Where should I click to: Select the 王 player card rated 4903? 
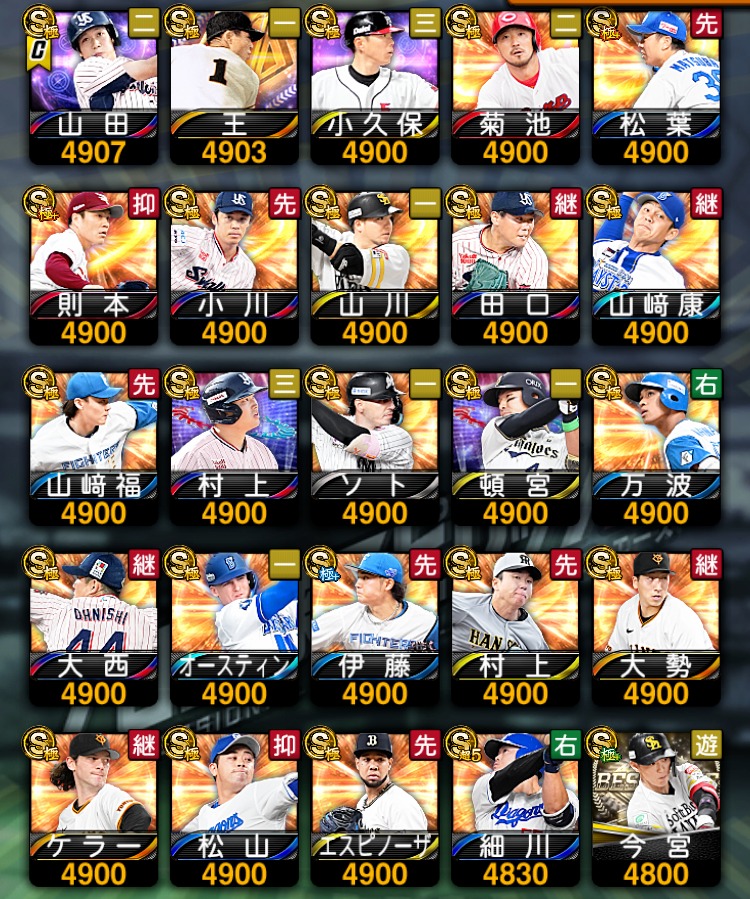pyautogui.click(x=234, y=85)
